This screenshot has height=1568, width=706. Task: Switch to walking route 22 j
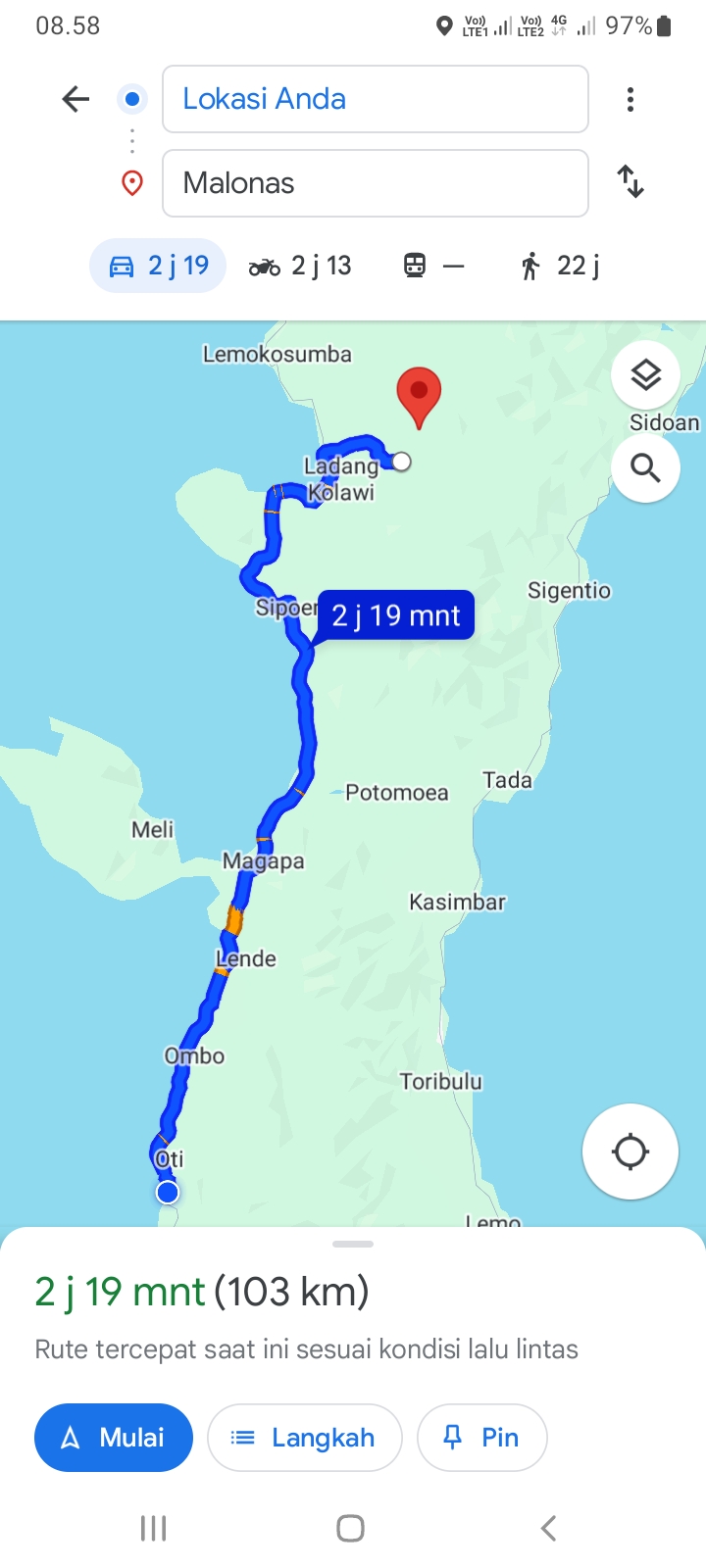click(560, 266)
